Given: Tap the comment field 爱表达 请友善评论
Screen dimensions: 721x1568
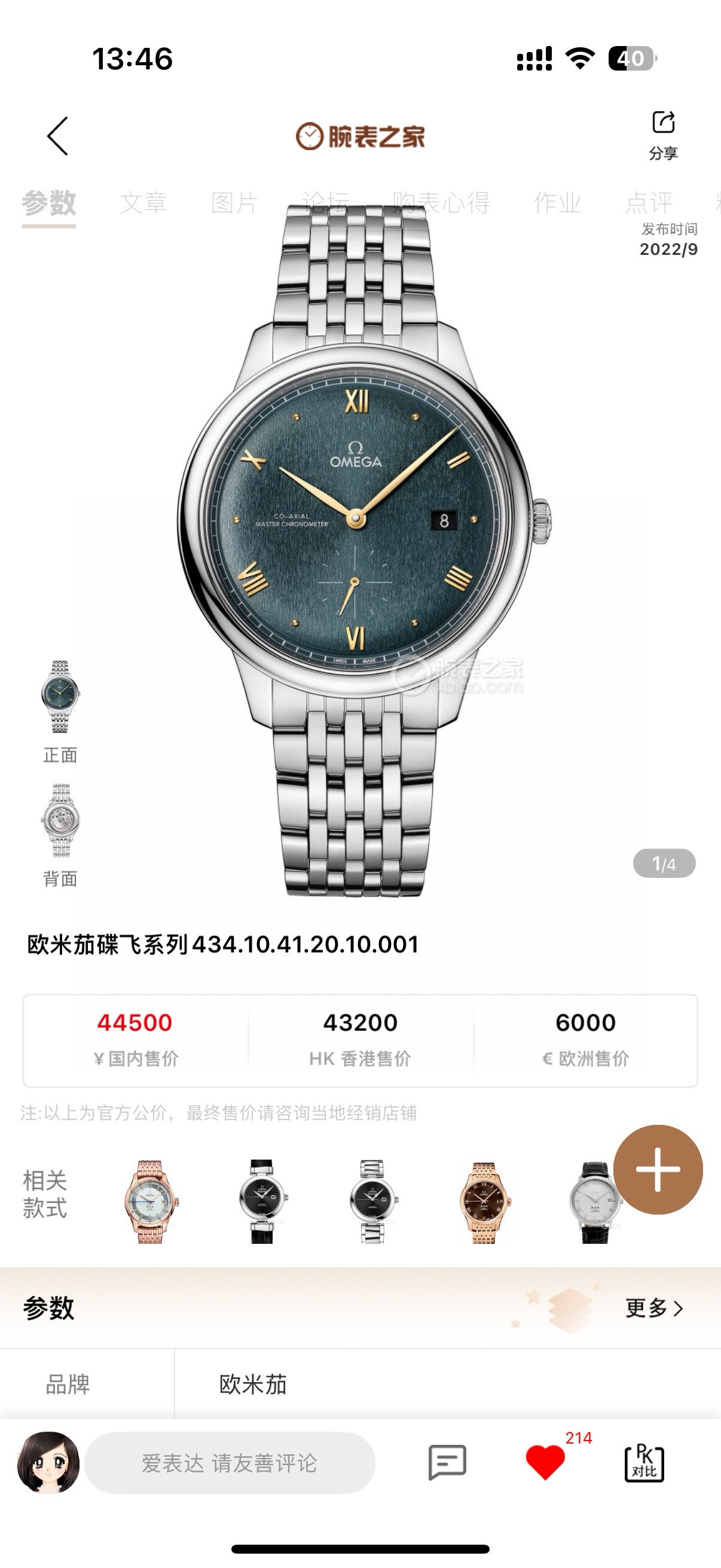Looking at the screenshot, I should [x=230, y=1463].
